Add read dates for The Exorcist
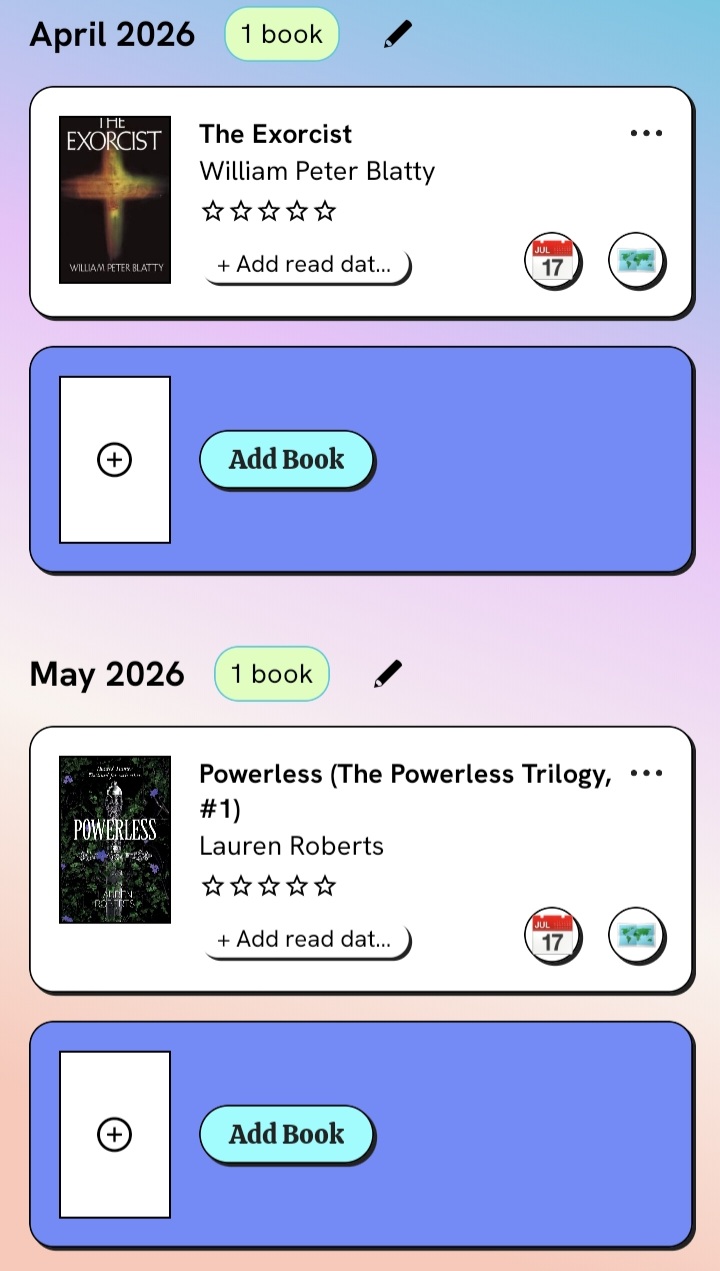Image resolution: width=720 pixels, height=1271 pixels. (306, 265)
